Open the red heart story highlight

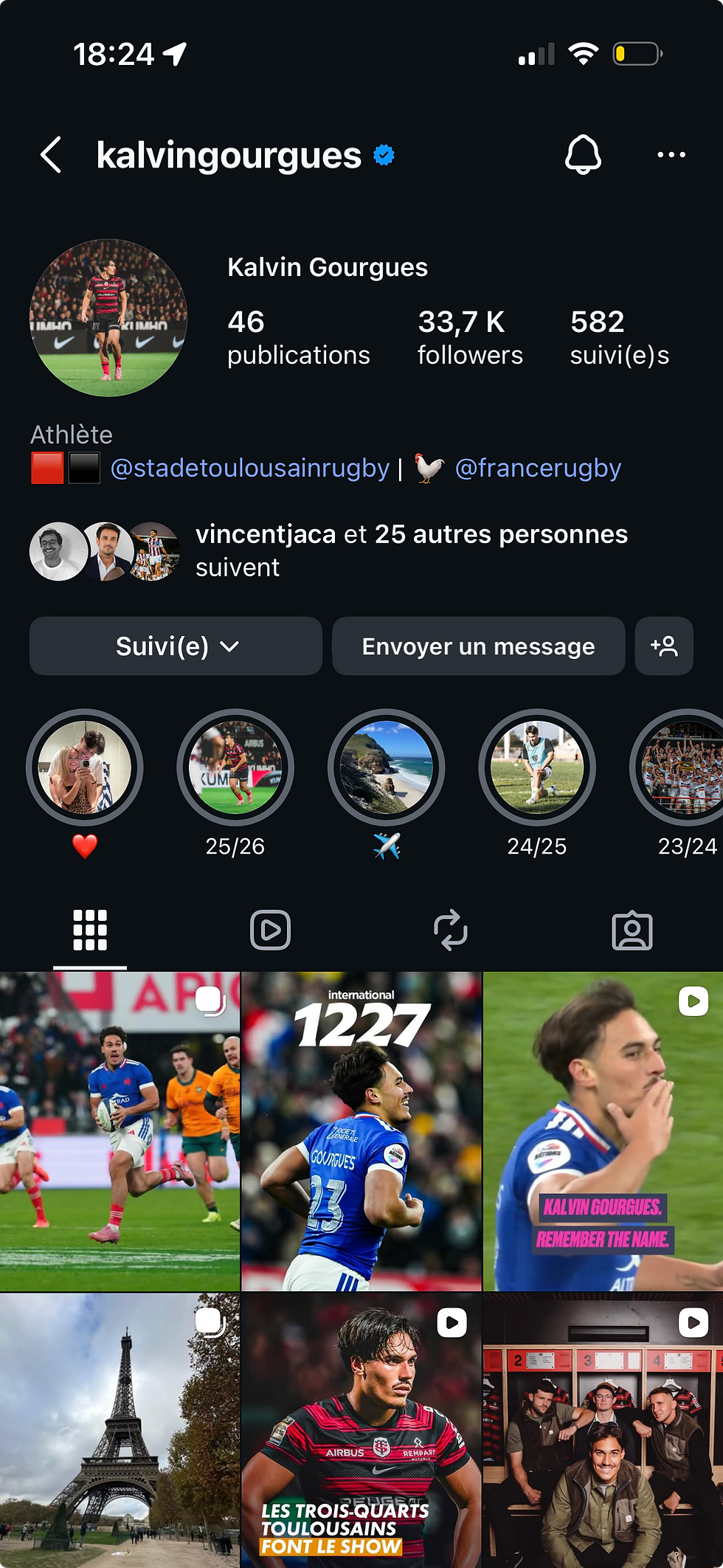pos(85,767)
